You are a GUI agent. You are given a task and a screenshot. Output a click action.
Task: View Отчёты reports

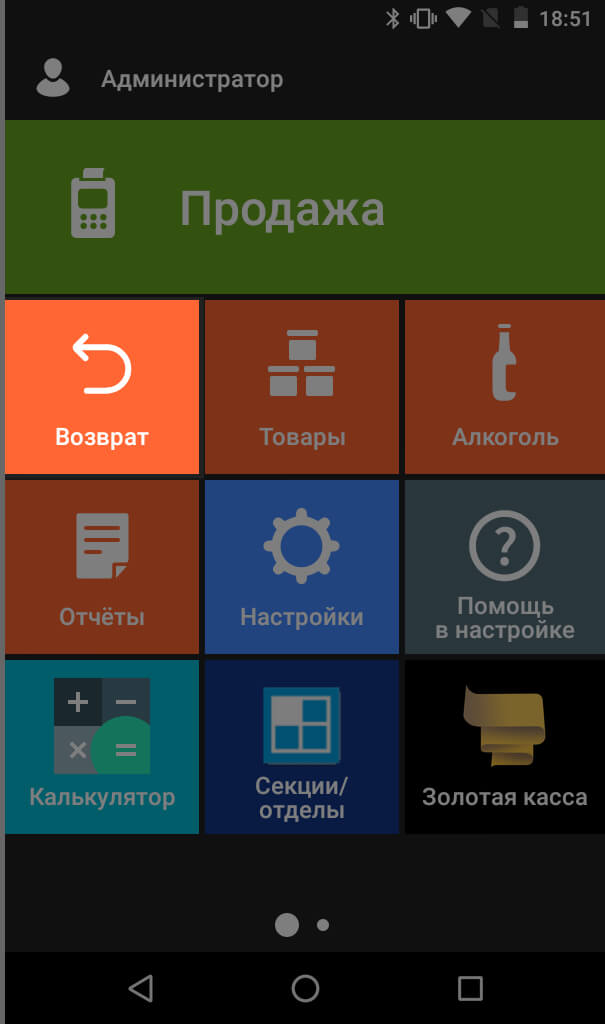pos(102,567)
